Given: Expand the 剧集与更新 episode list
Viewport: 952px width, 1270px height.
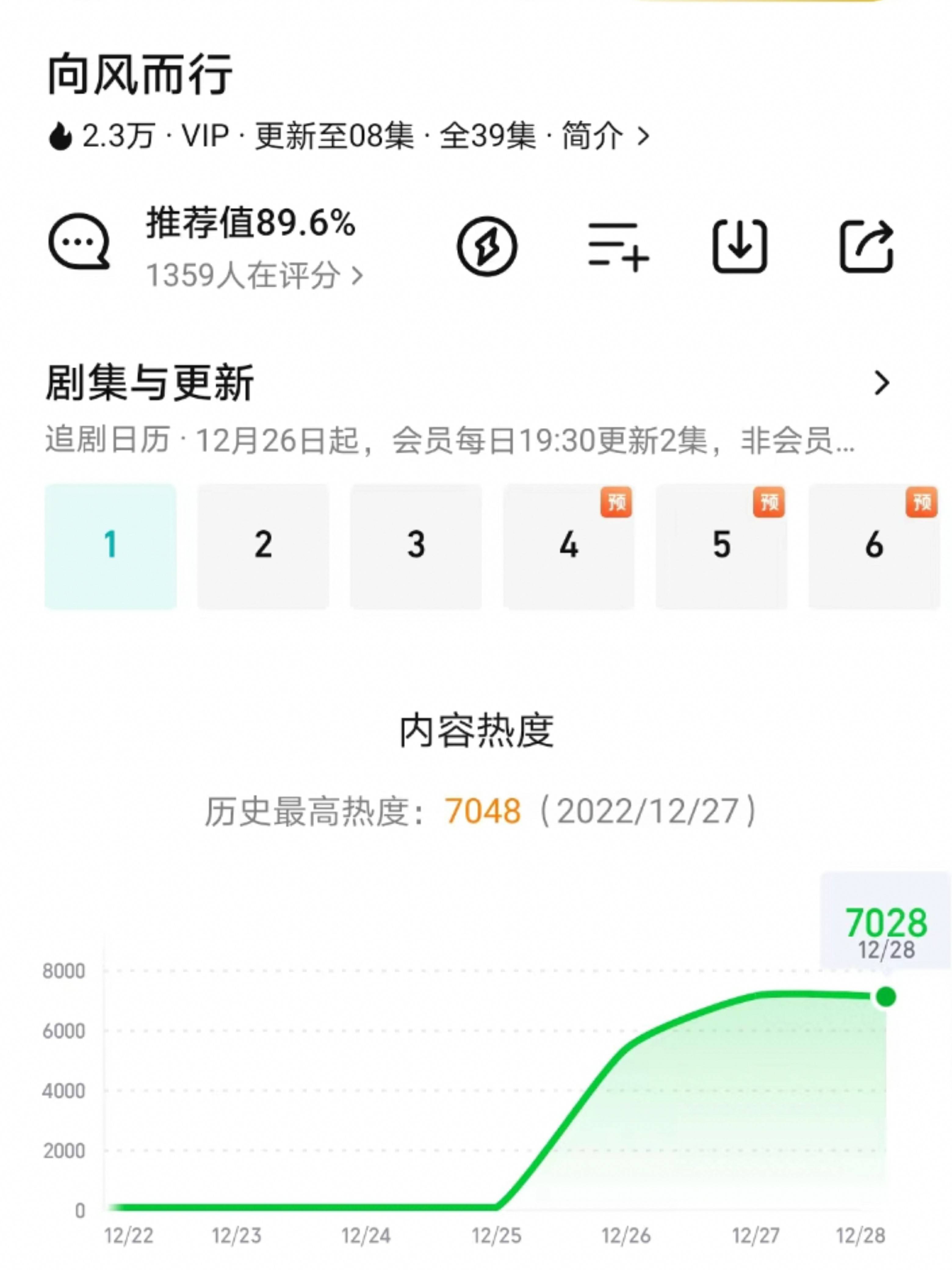Looking at the screenshot, I should coord(881,383).
